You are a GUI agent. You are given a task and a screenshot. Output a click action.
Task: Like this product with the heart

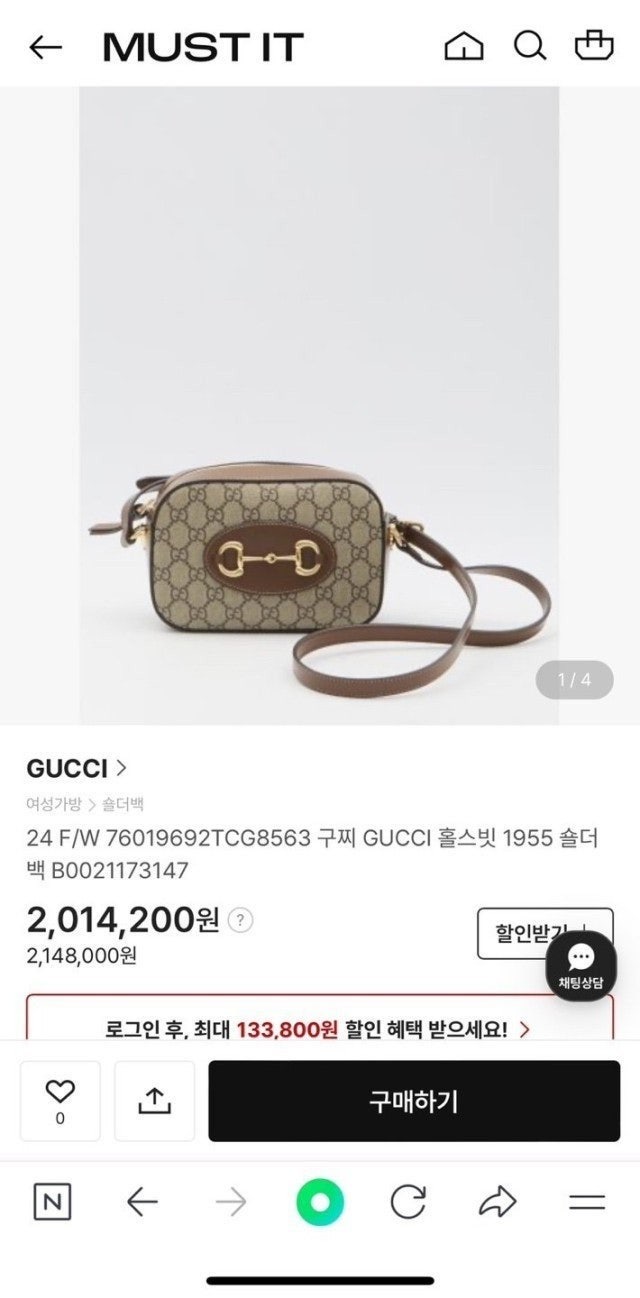[x=60, y=1100]
